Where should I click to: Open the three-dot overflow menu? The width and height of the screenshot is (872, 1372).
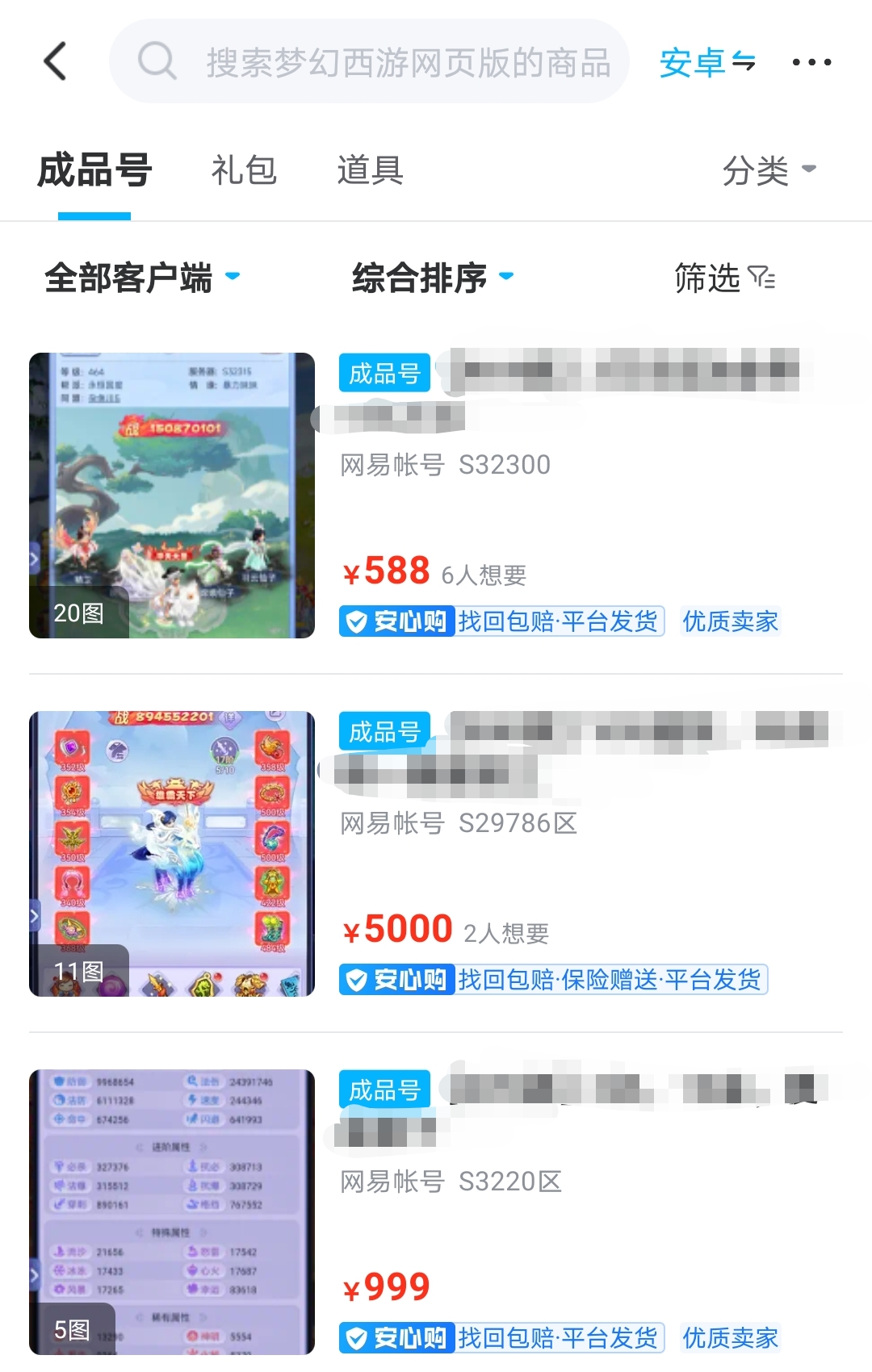811,62
